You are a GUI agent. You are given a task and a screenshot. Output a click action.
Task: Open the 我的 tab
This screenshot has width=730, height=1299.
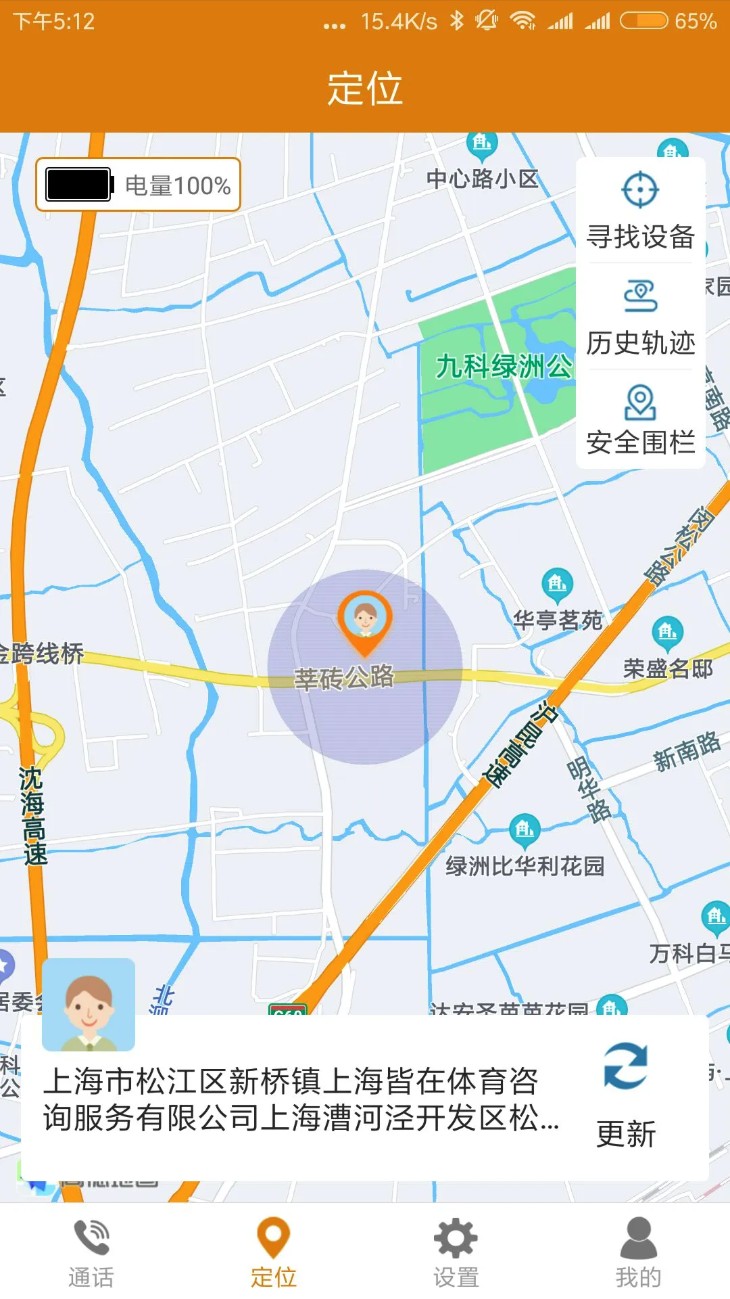tap(638, 1251)
